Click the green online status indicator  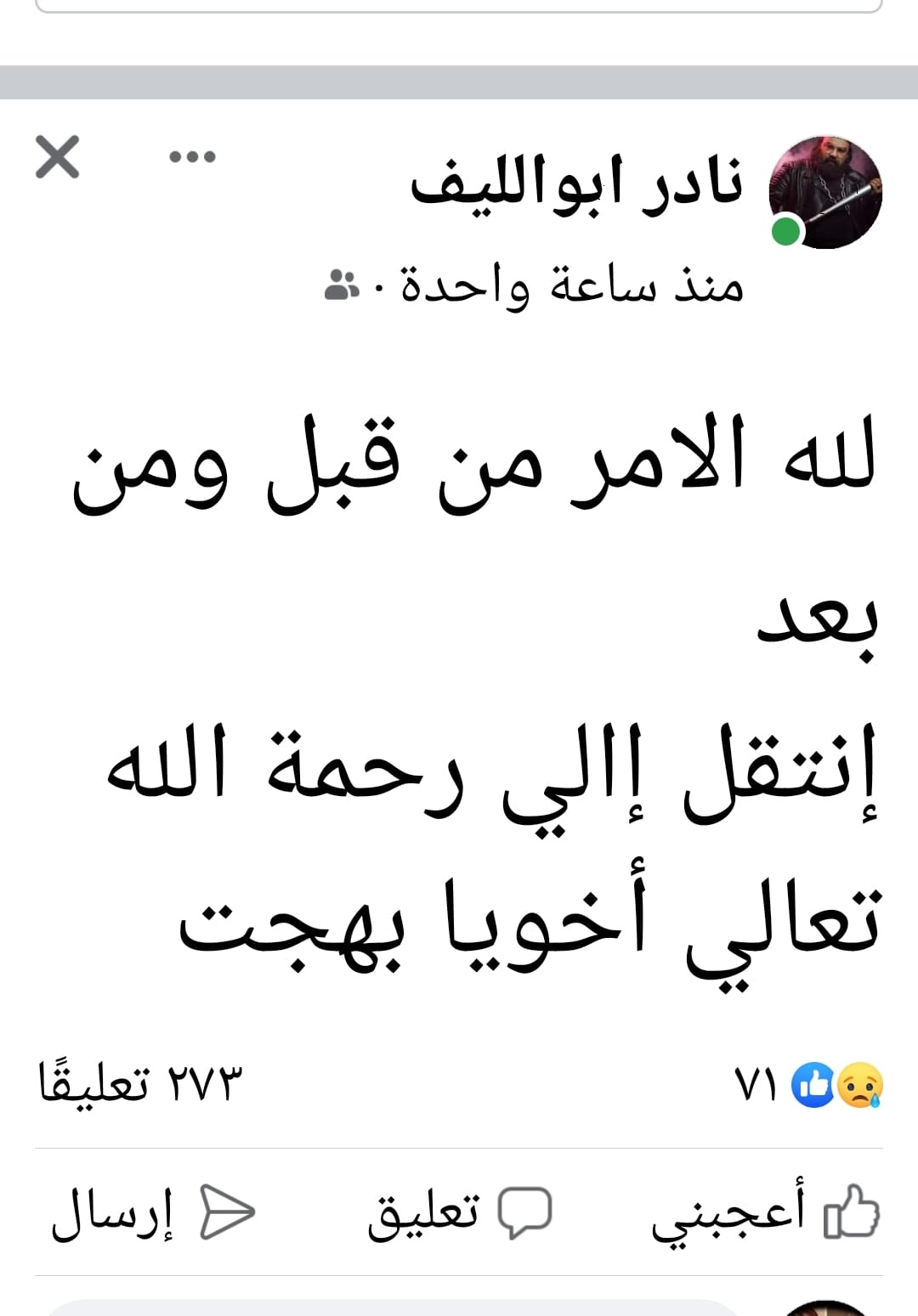(786, 232)
